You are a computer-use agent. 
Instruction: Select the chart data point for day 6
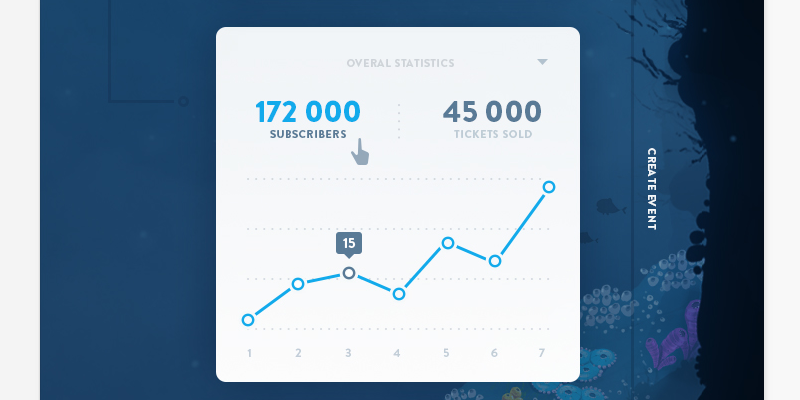click(x=495, y=261)
